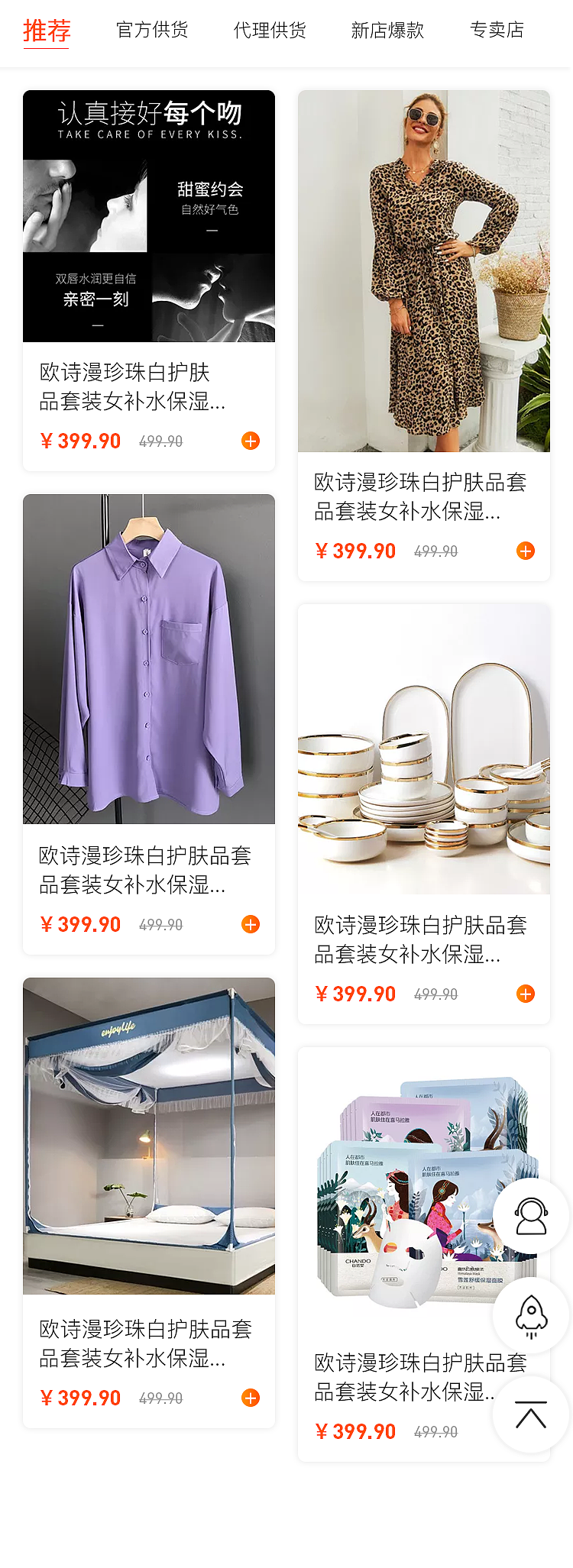This screenshot has width=573, height=1568.
Task: Add the leopard print dress to cart
Action: click(525, 550)
